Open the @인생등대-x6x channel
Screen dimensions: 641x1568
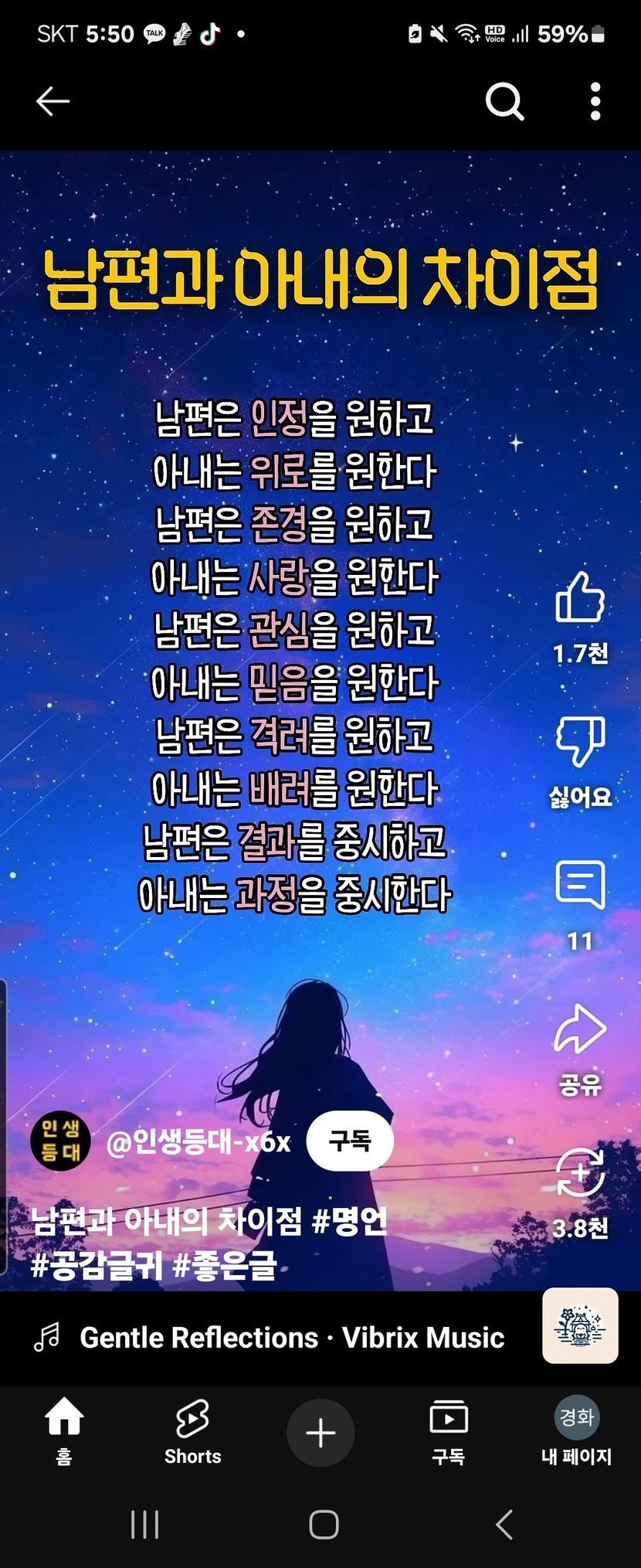pyautogui.click(x=198, y=1141)
